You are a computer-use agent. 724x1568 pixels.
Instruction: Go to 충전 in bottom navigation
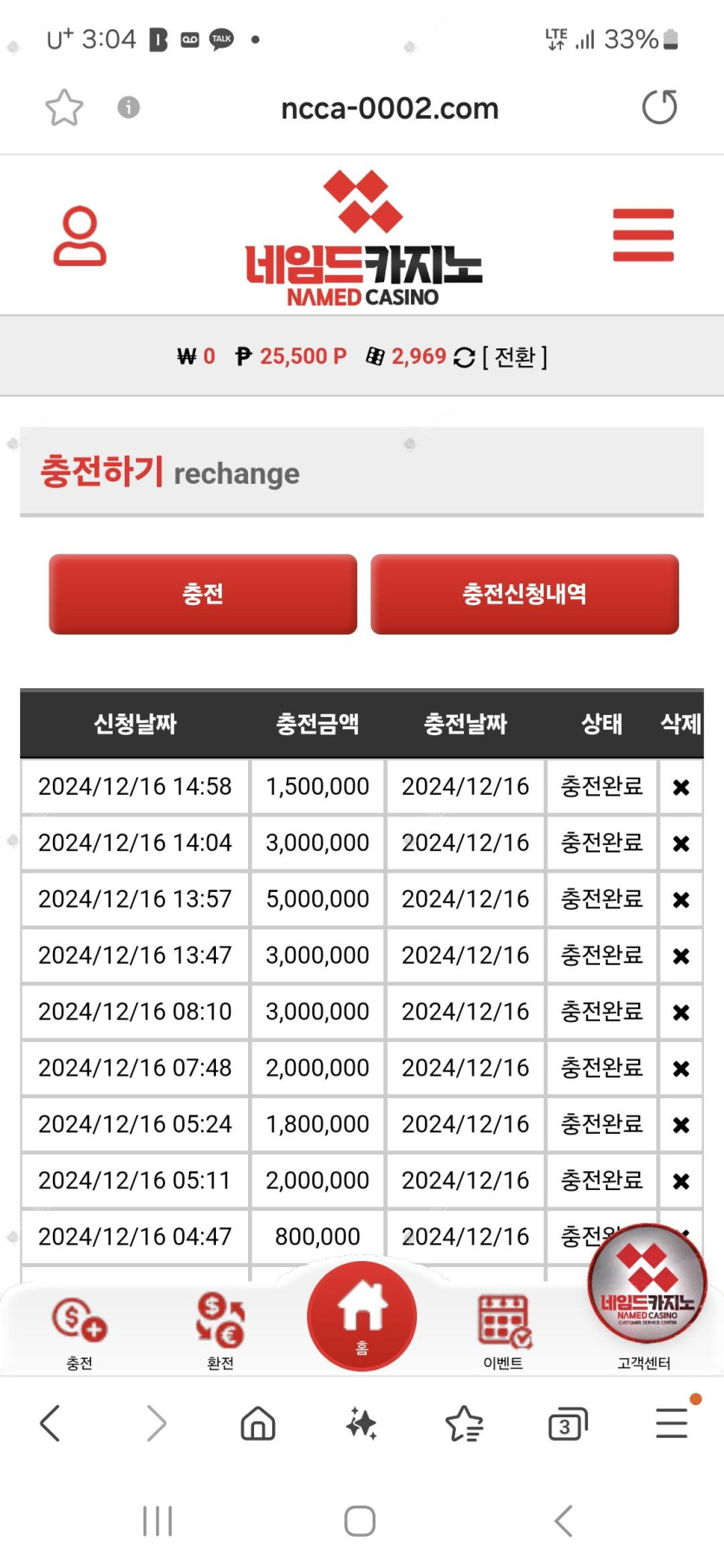pos(79,1332)
